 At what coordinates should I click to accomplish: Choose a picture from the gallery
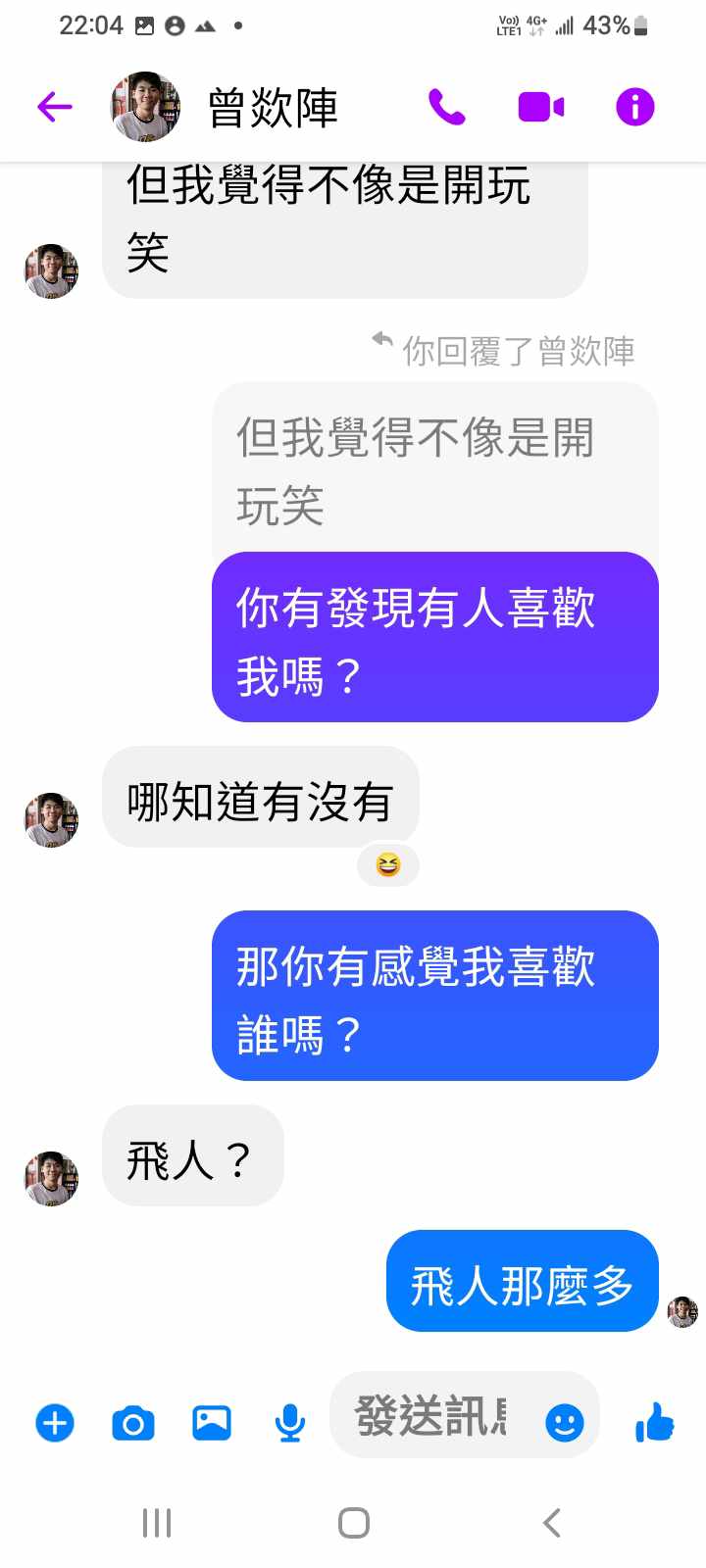click(x=212, y=1422)
